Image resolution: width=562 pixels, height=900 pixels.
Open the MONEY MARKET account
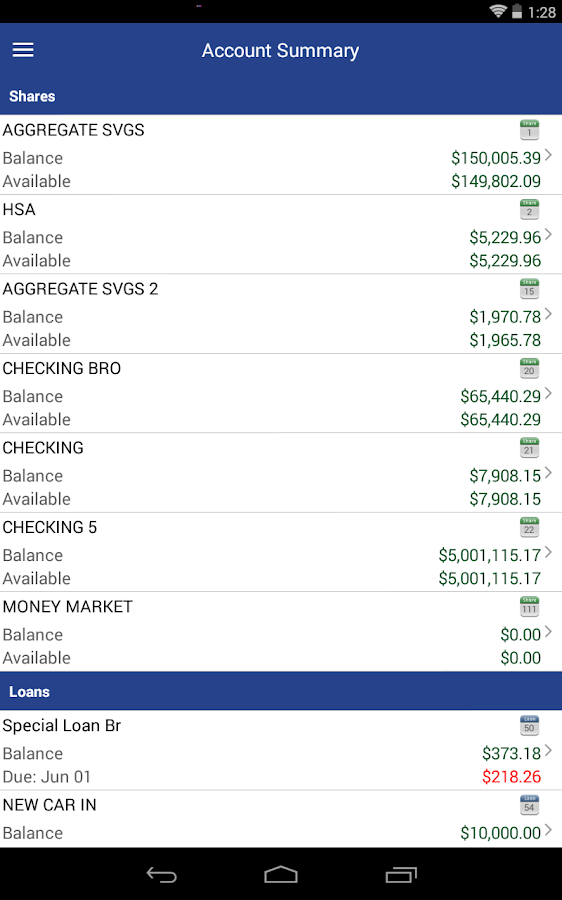point(281,631)
